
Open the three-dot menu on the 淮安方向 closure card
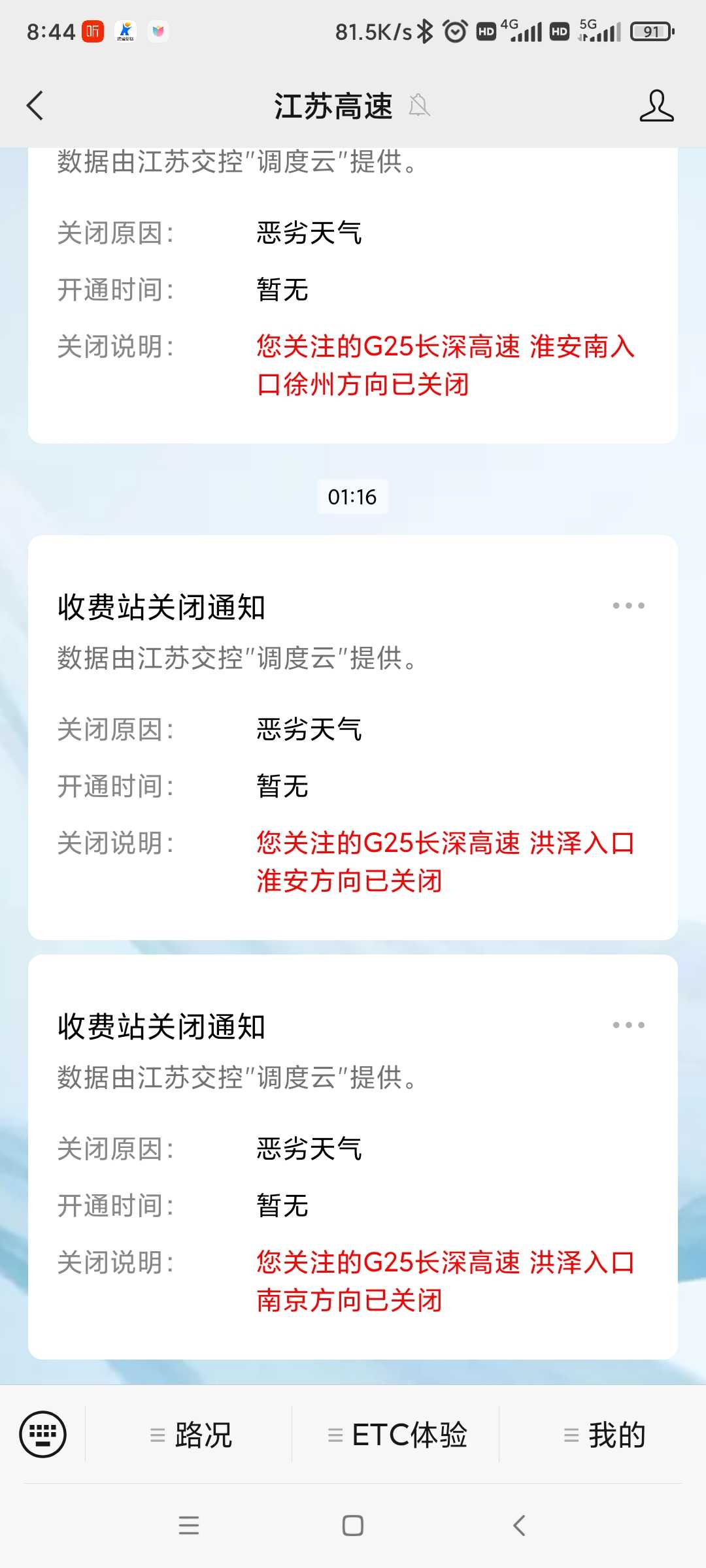coord(628,606)
